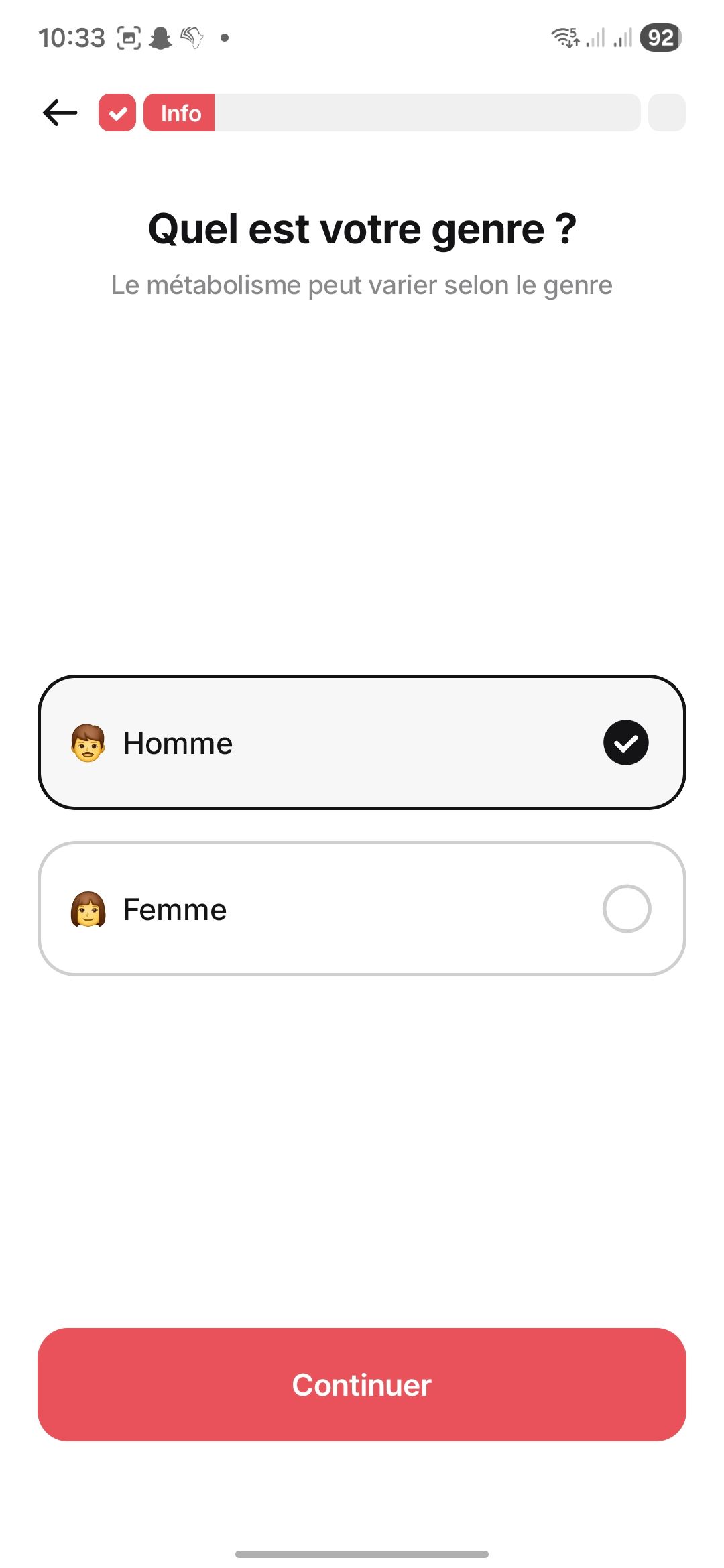Tap the Continuer button

[362, 1386]
